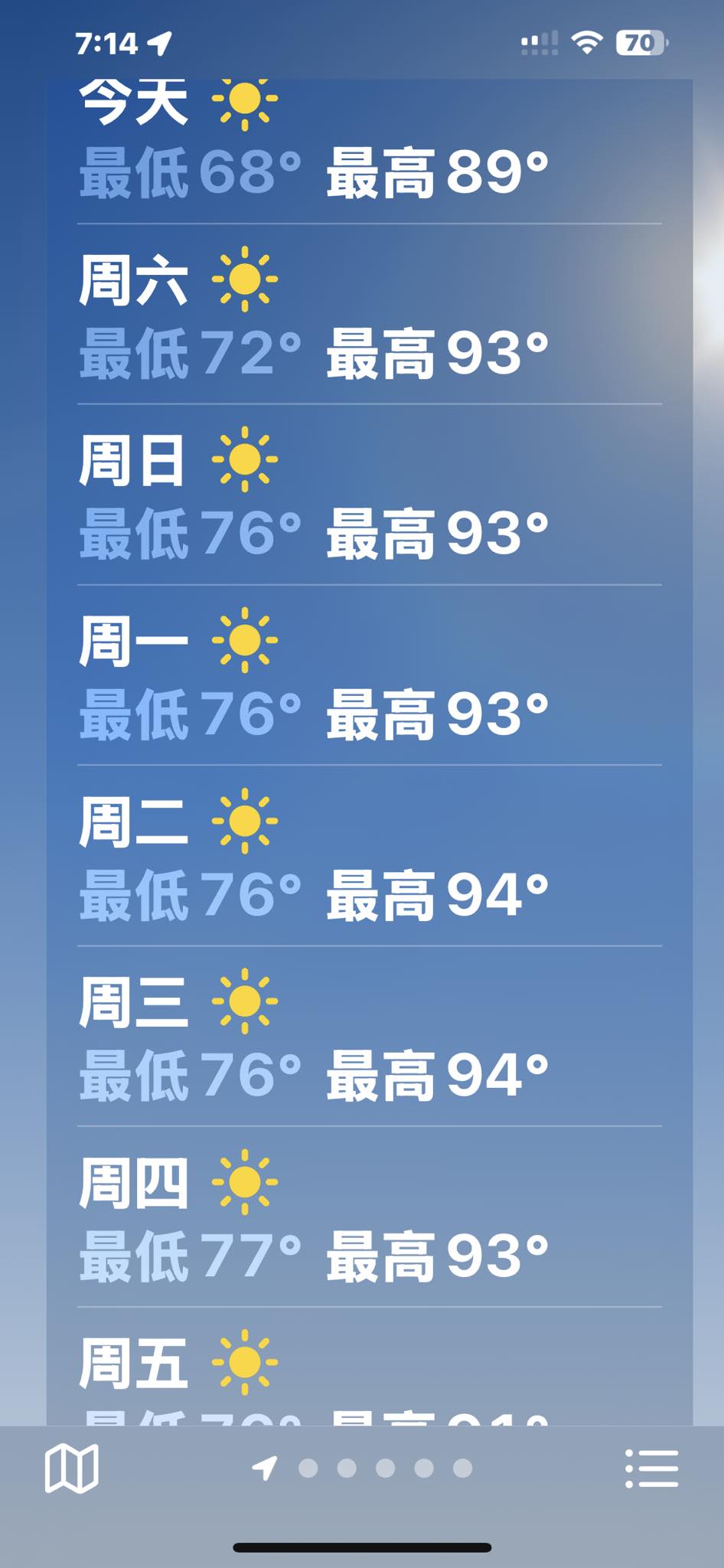Open the weather map
724x1568 pixels.
[72, 1468]
